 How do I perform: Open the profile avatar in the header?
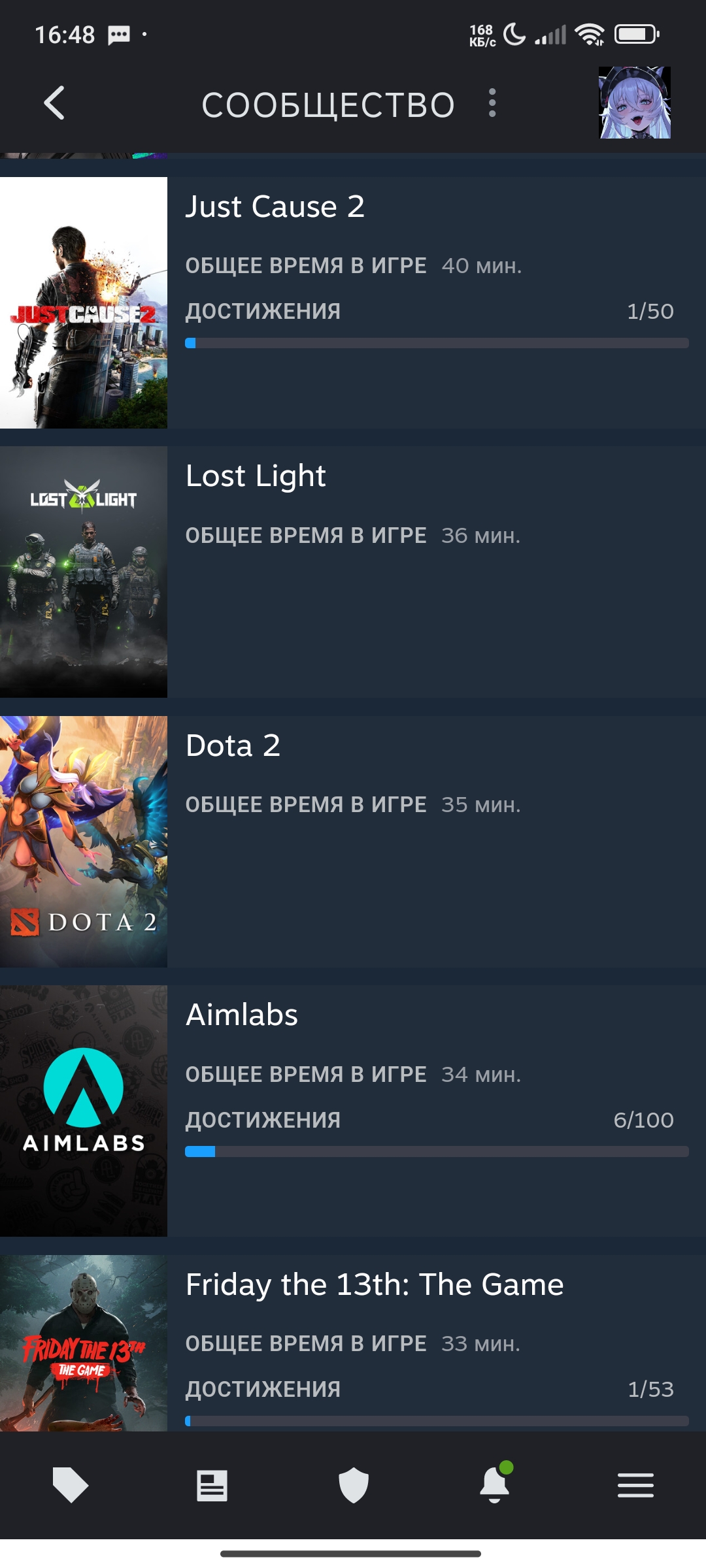[x=635, y=103]
